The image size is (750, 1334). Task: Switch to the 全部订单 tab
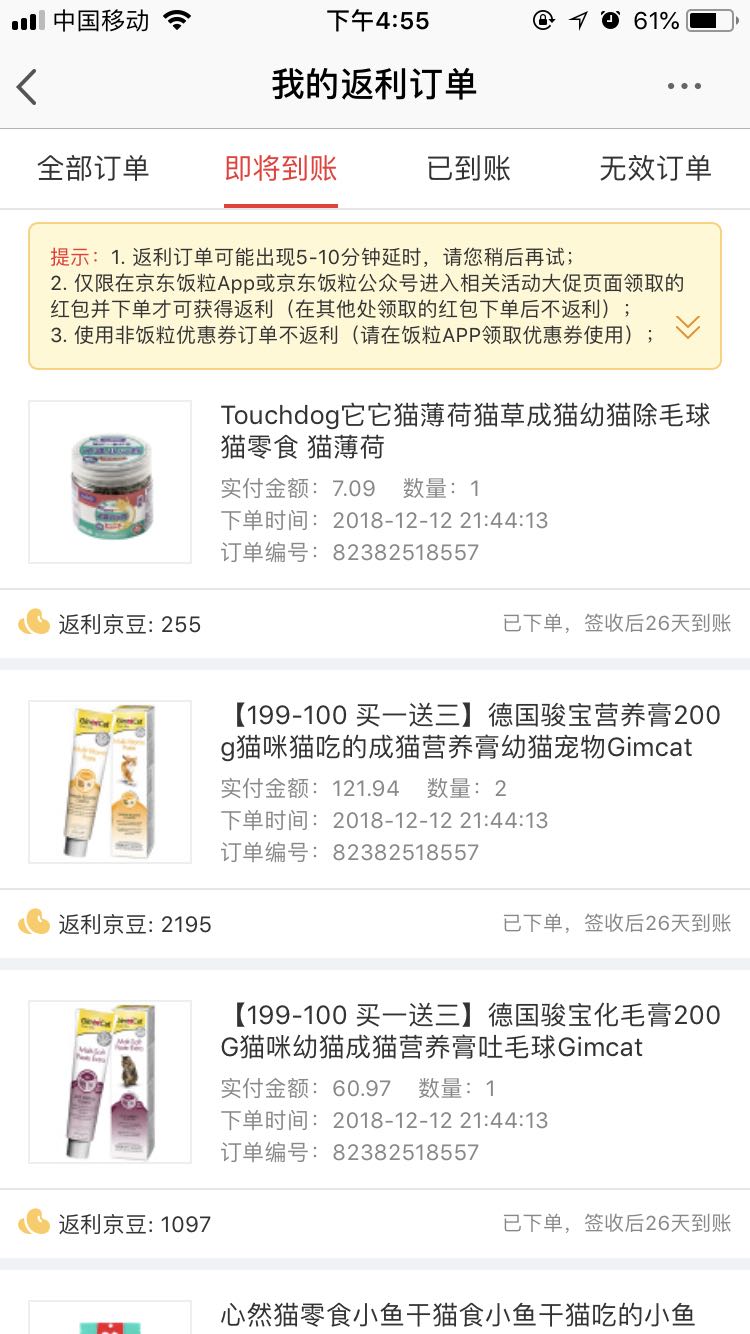tap(93, 168)
